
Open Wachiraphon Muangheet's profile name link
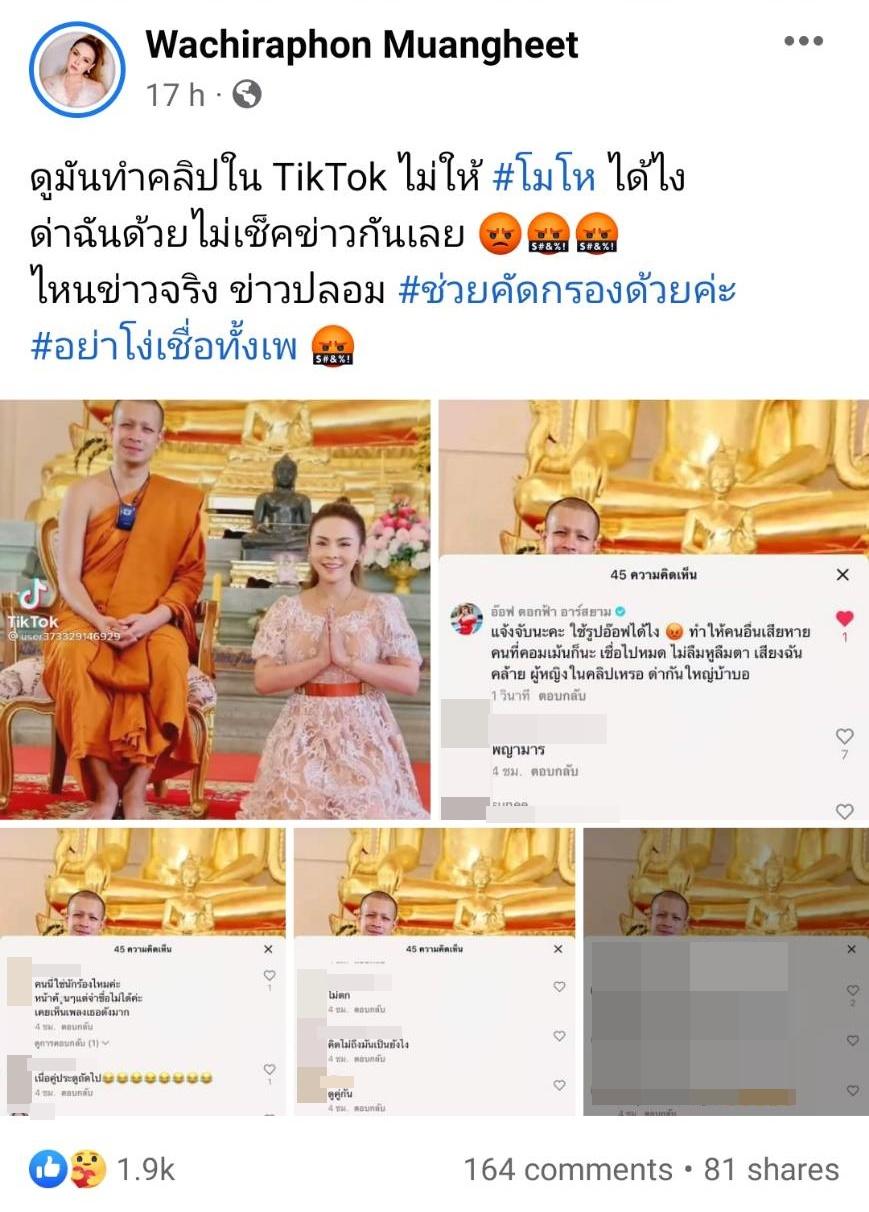[x=362, y=45]
